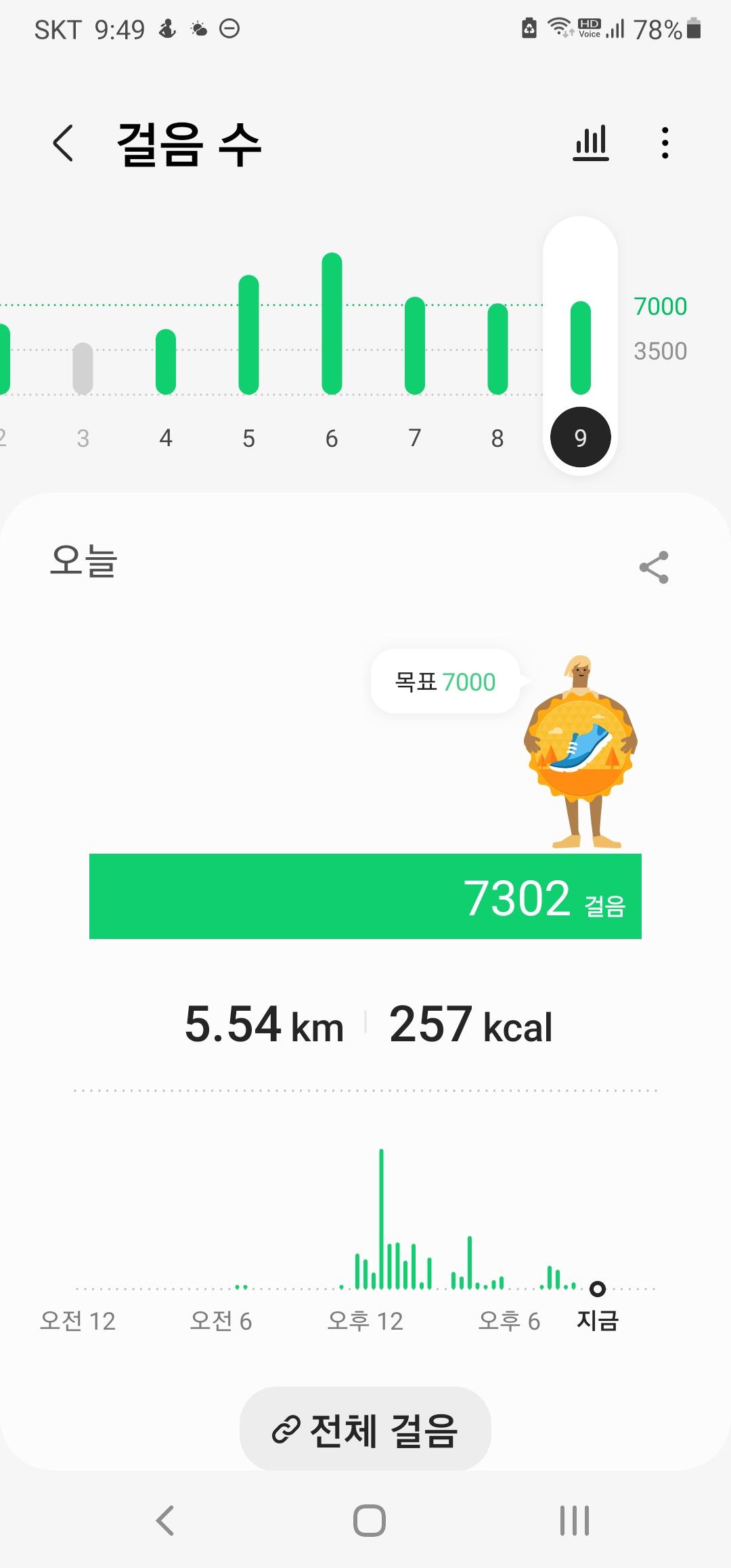
Task: Tap the 목표 7000 goal bubble
Action: (445, 682)
